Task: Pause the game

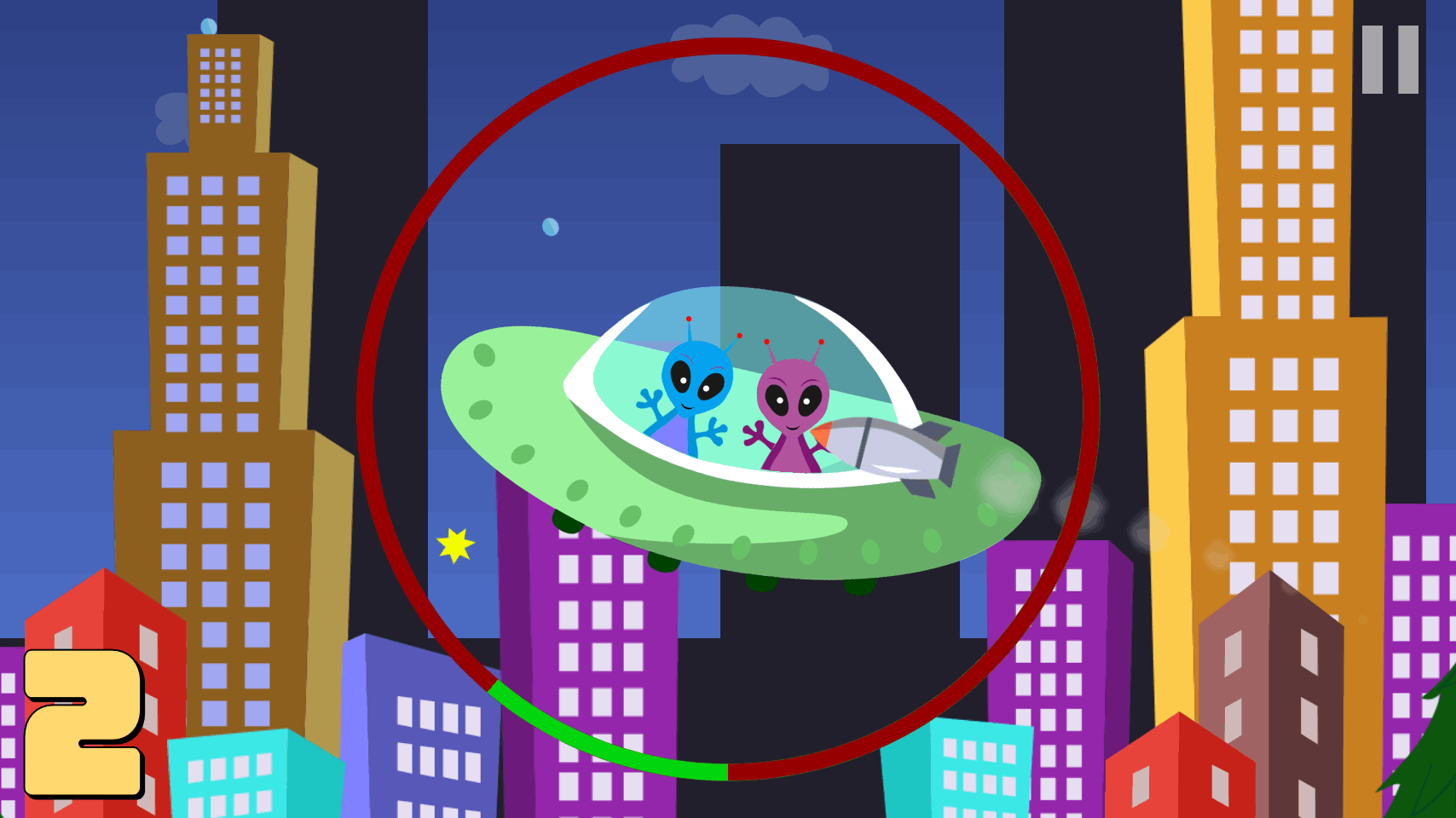Action: click(1390, 60)
